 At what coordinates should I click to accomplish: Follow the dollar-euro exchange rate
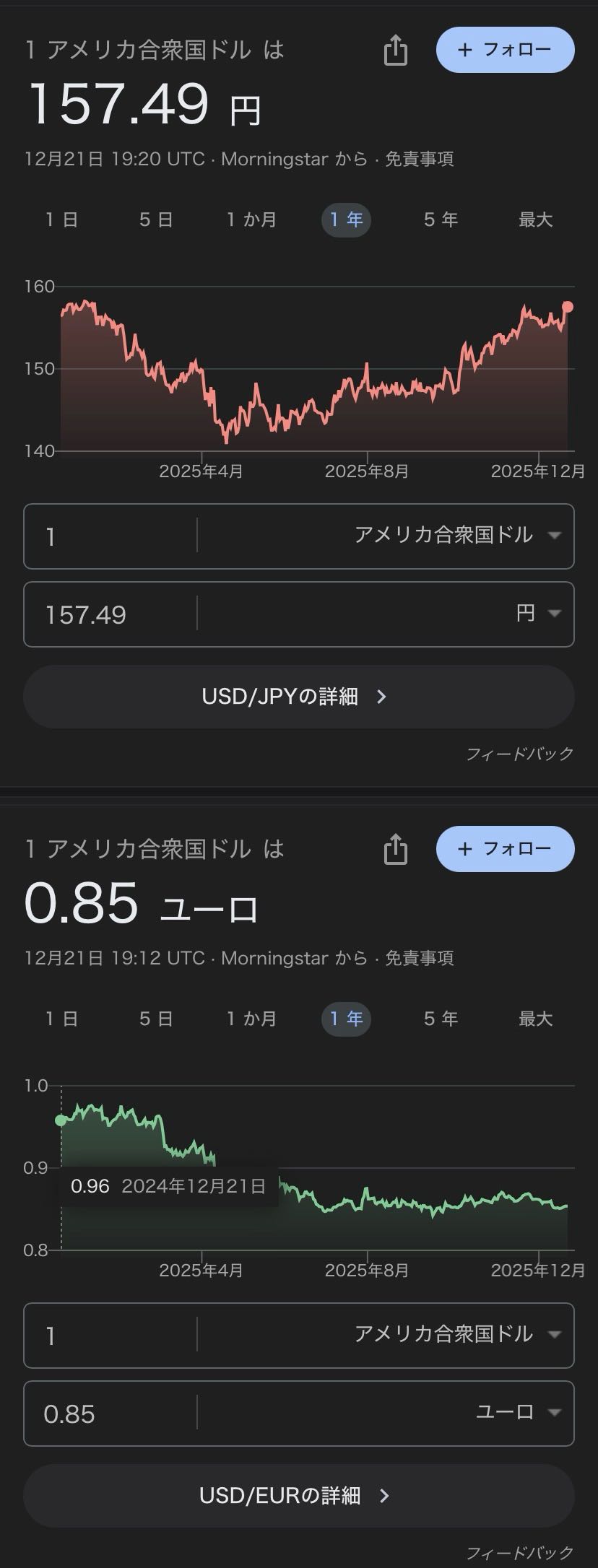coord(505,849)
